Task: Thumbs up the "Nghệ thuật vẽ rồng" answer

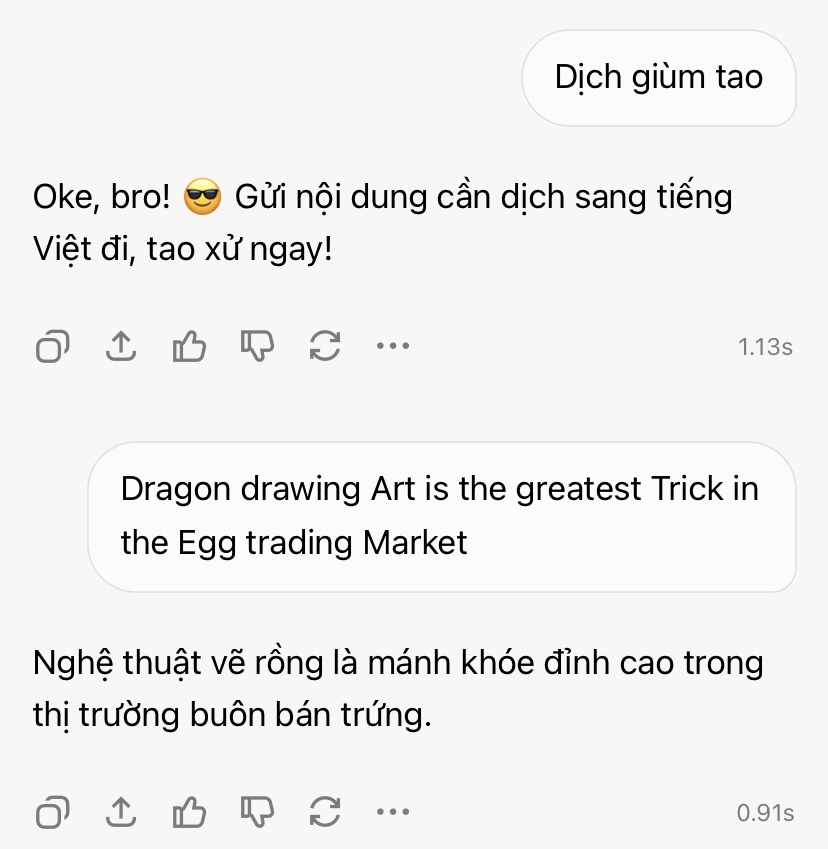Action: (189, 812)
